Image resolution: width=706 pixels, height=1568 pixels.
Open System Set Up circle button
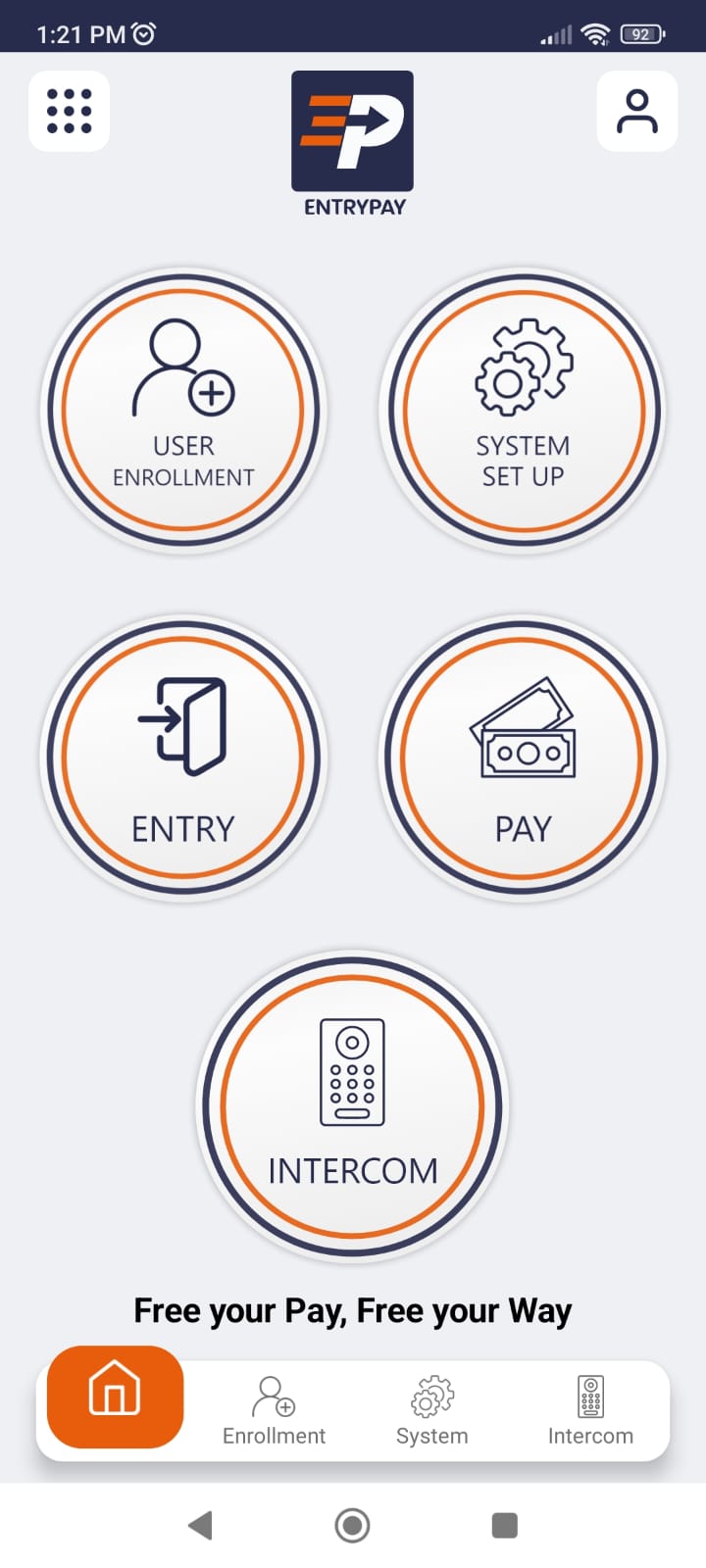(523, 412)
